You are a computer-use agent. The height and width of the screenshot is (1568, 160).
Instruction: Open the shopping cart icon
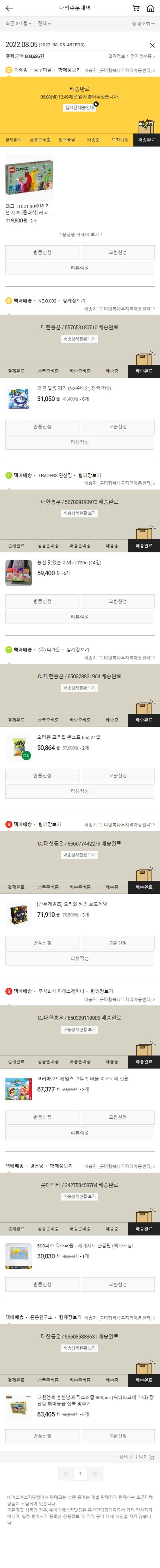(x=135, y=8)
